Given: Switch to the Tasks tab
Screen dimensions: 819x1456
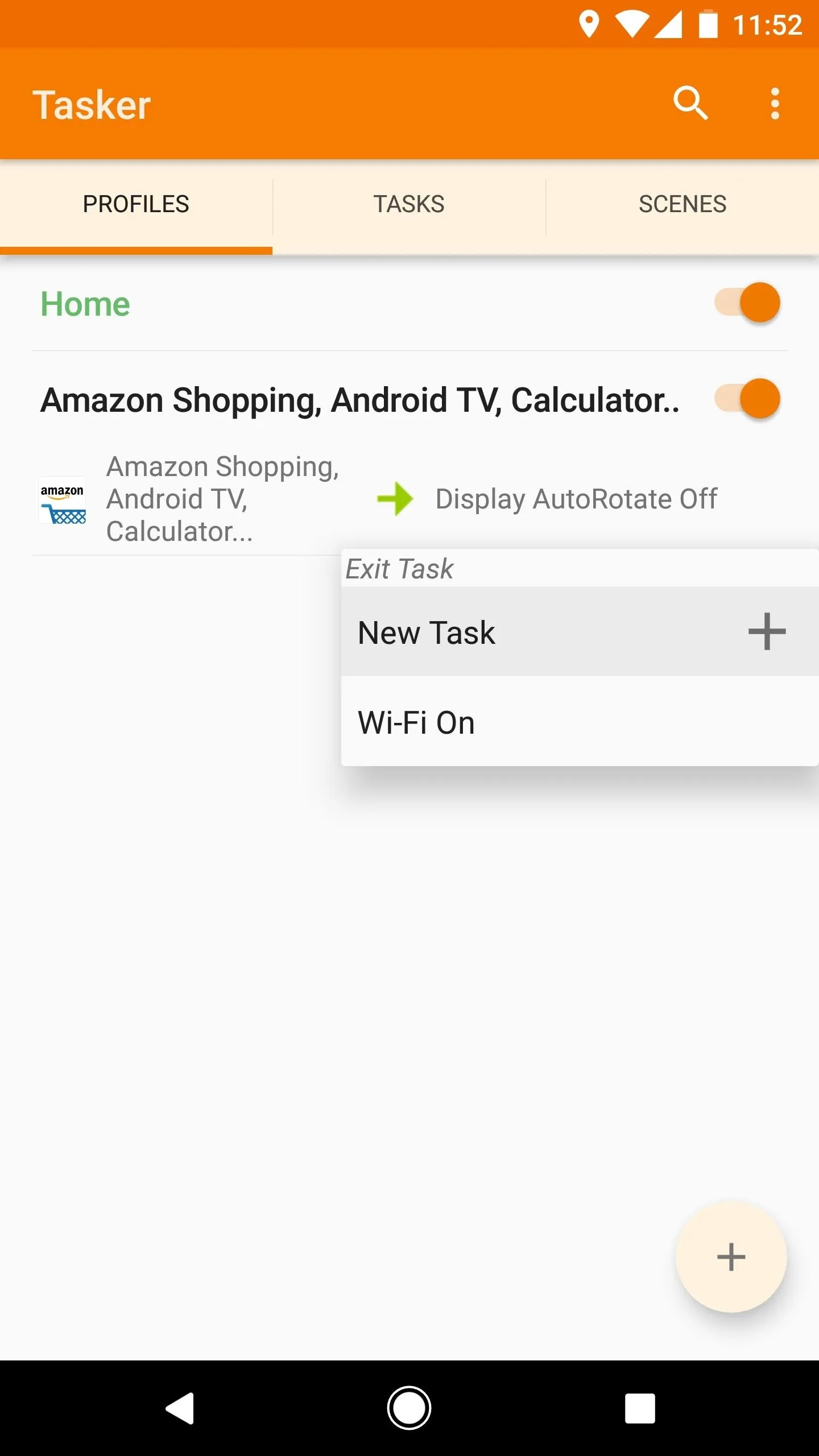Looking at the screenshot, I should coord(409,204).
